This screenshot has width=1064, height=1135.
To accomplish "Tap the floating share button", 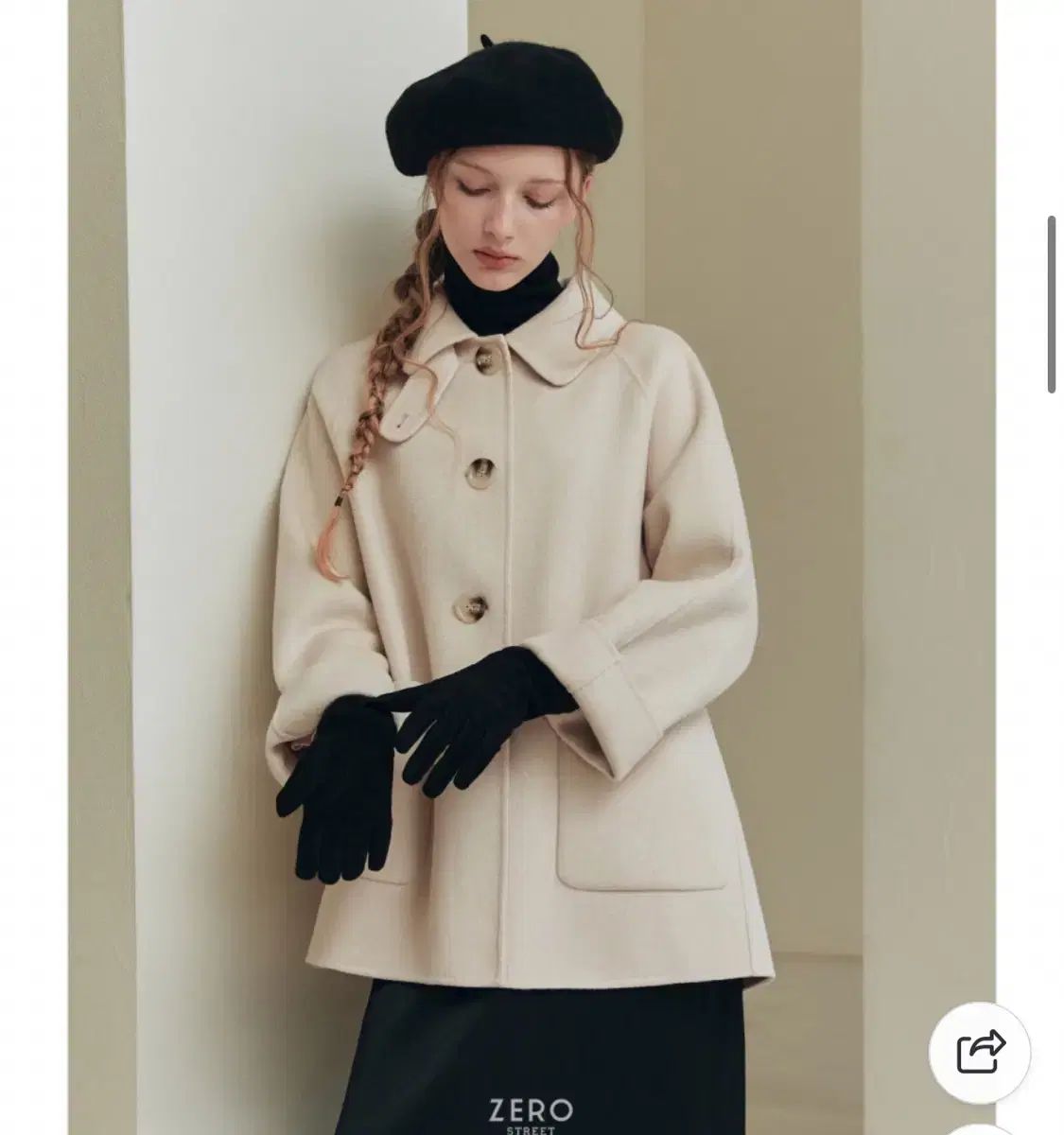I will 979,1053.
